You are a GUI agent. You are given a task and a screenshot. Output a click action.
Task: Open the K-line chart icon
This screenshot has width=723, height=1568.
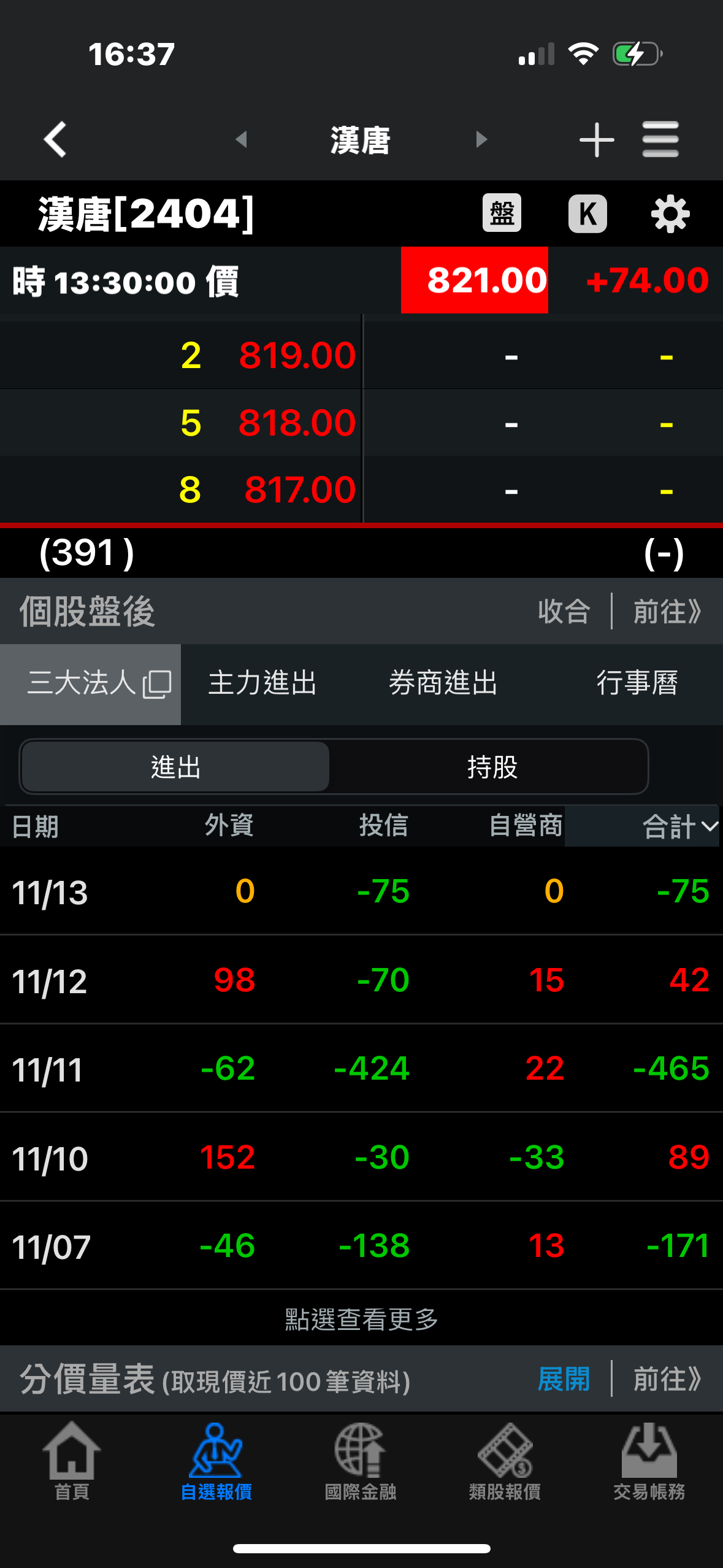pos(587,213)
